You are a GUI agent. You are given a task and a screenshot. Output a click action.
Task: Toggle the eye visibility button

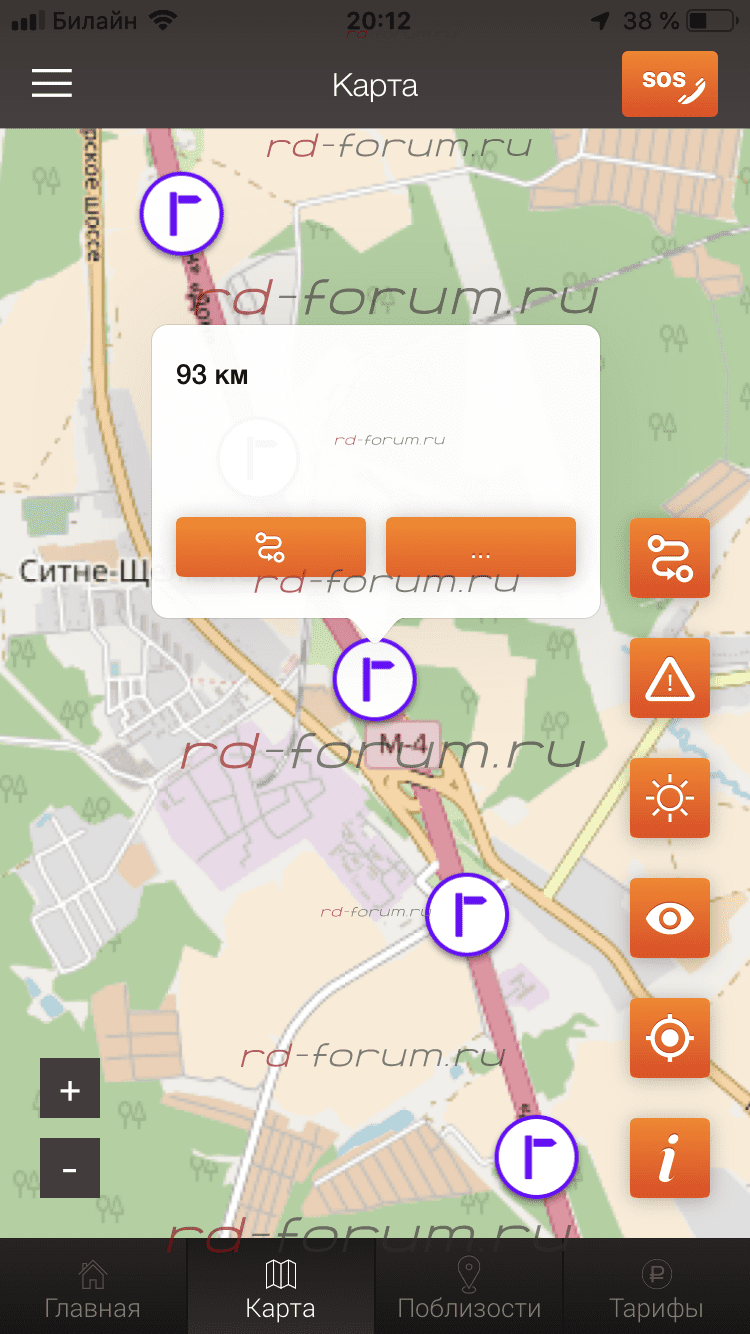[x=669, y=918]
